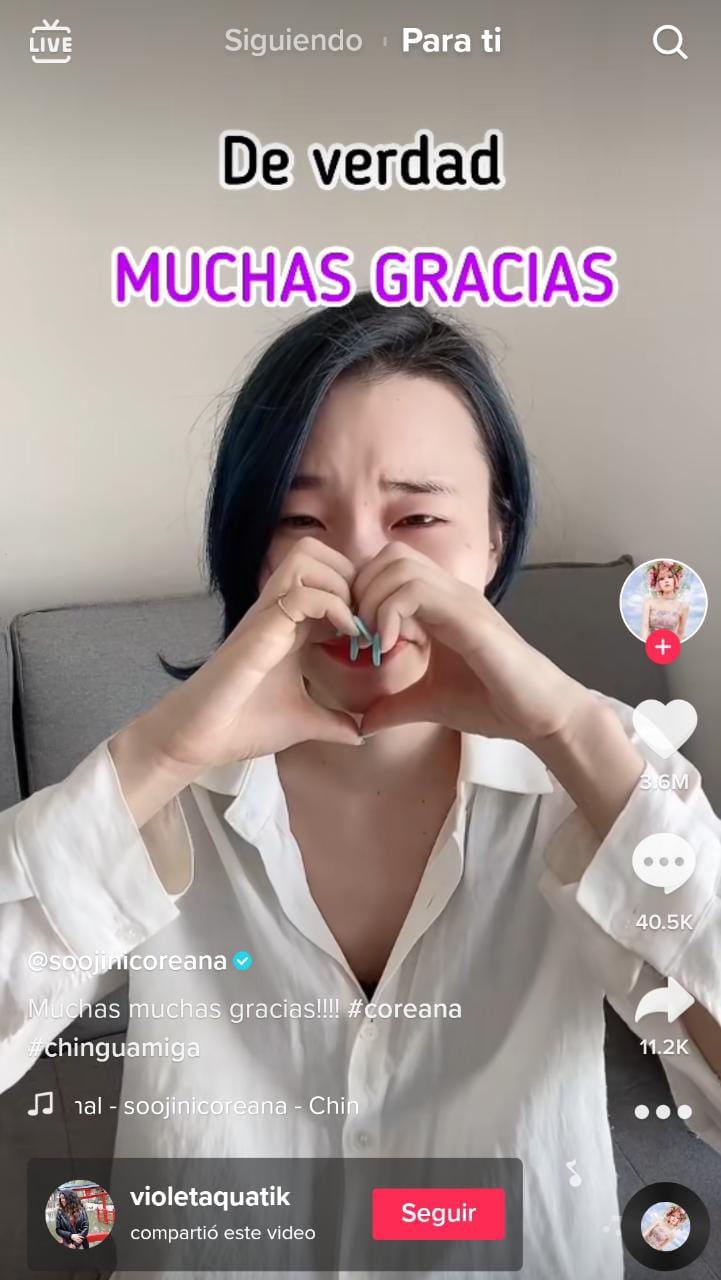Image resolution: width=721 pixels, height=1280 pixels.
Task: Tap the #chinguamiga hashtag
Action: point(114,1047)
